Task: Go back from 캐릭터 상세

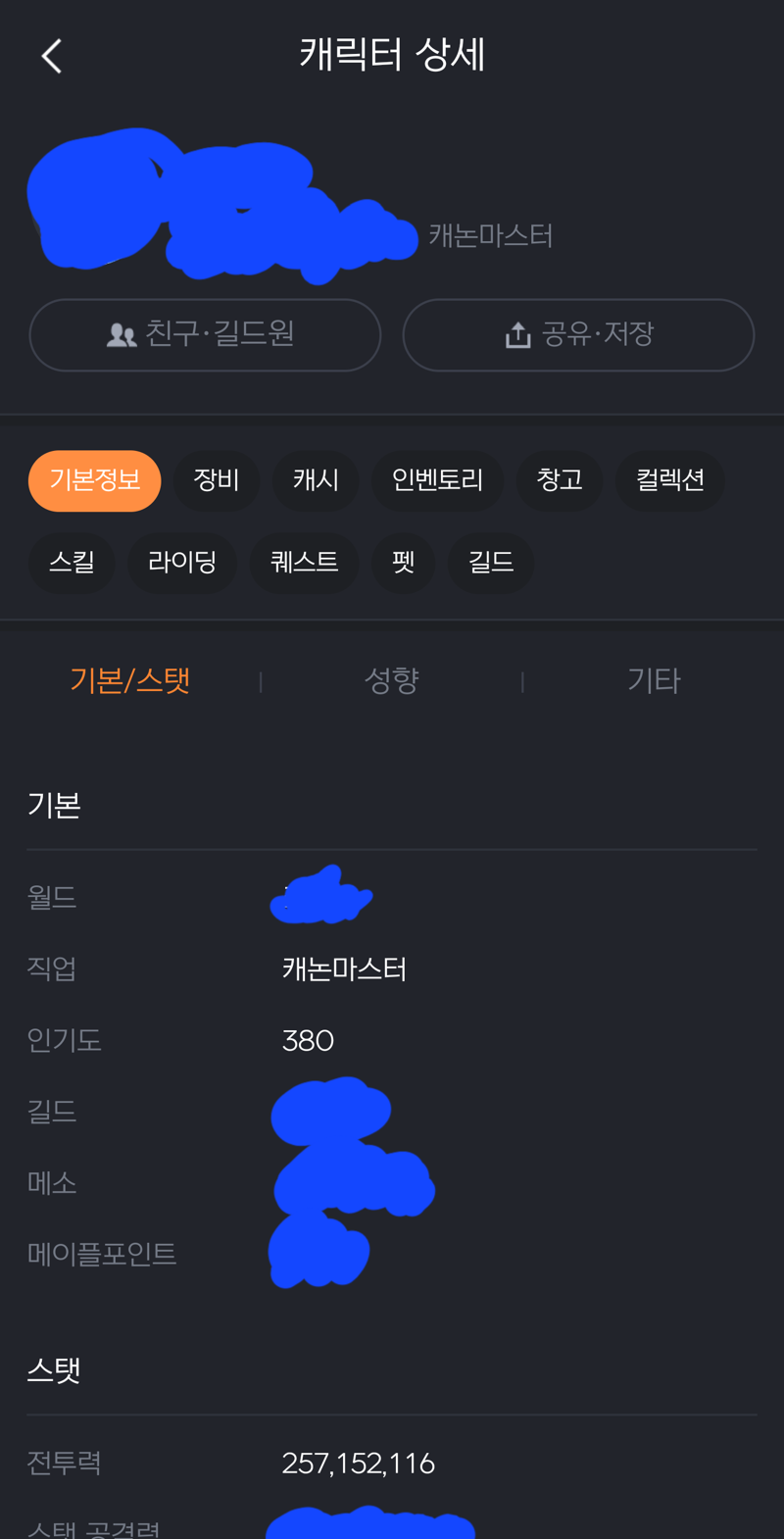Action: coord(52,56)
